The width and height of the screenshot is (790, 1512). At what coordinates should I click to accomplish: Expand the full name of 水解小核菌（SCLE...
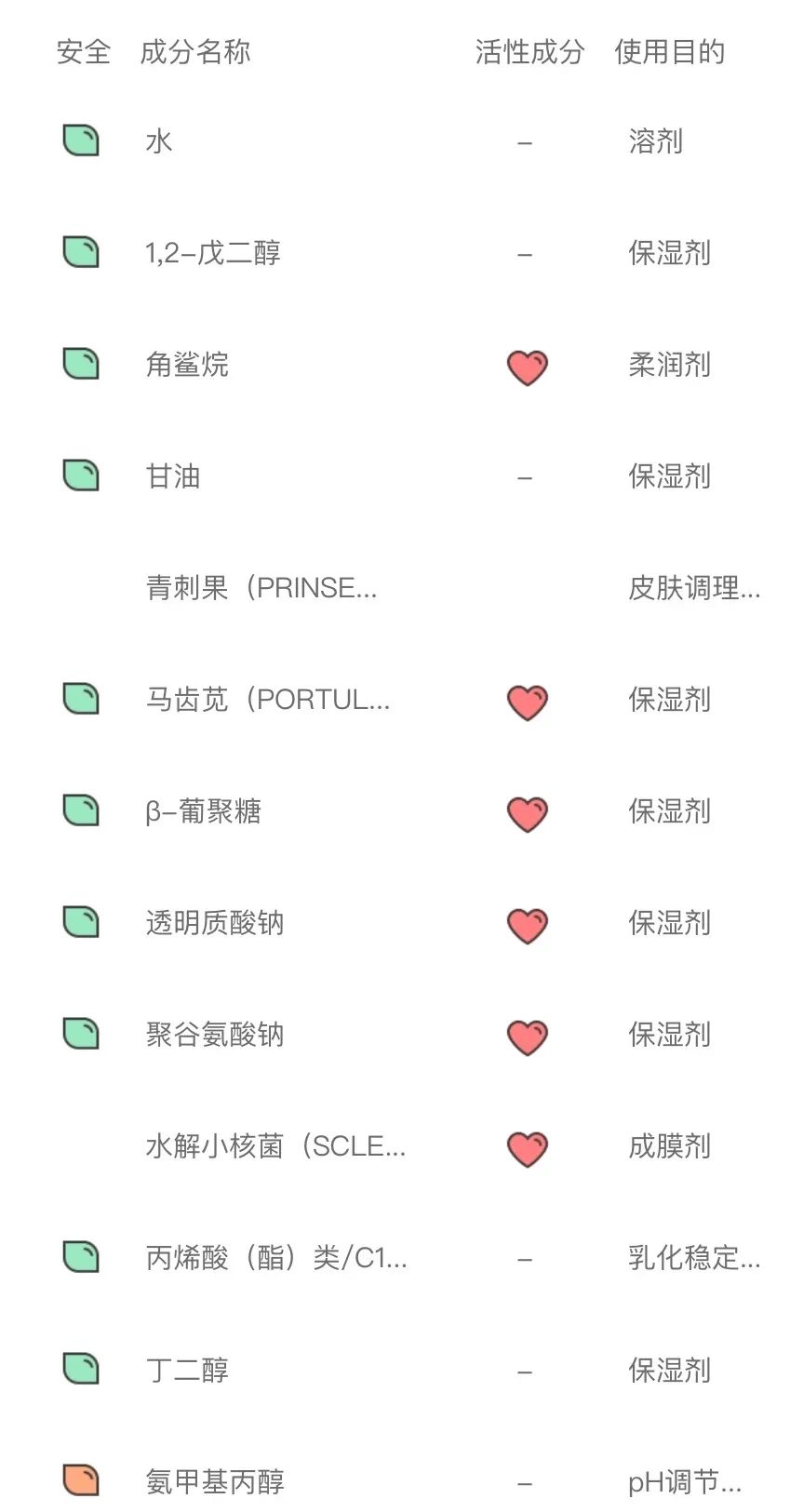tap(274, 1146)
